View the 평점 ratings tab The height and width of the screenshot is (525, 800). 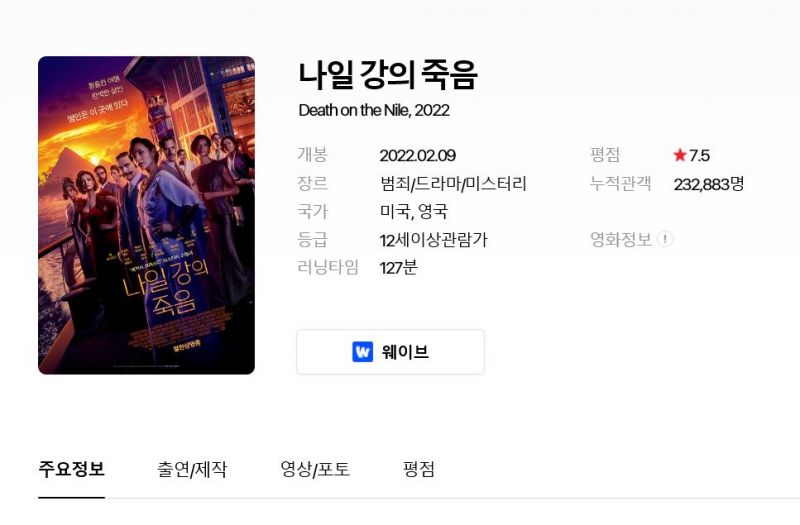pyautogui.click(x=419, y=470)
